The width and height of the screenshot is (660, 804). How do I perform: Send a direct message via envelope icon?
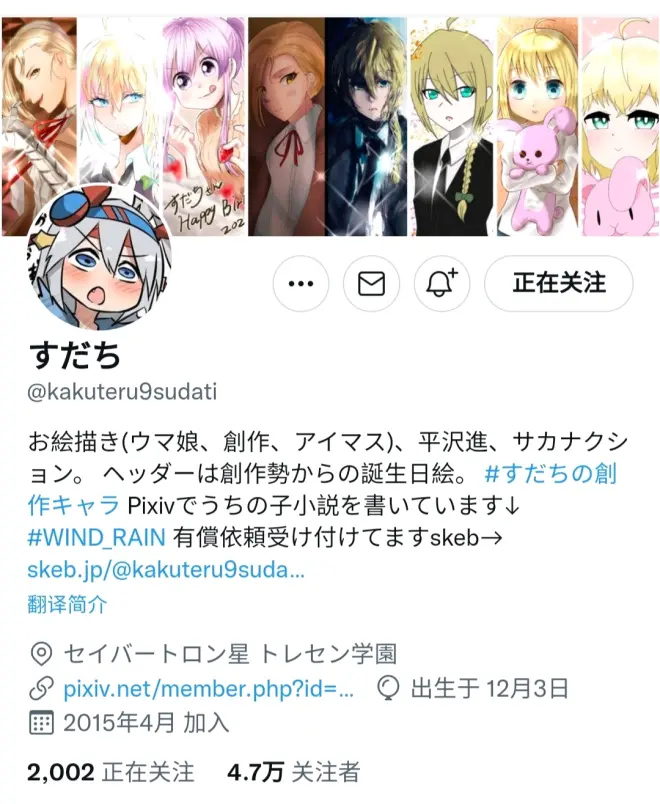point(371,284)
